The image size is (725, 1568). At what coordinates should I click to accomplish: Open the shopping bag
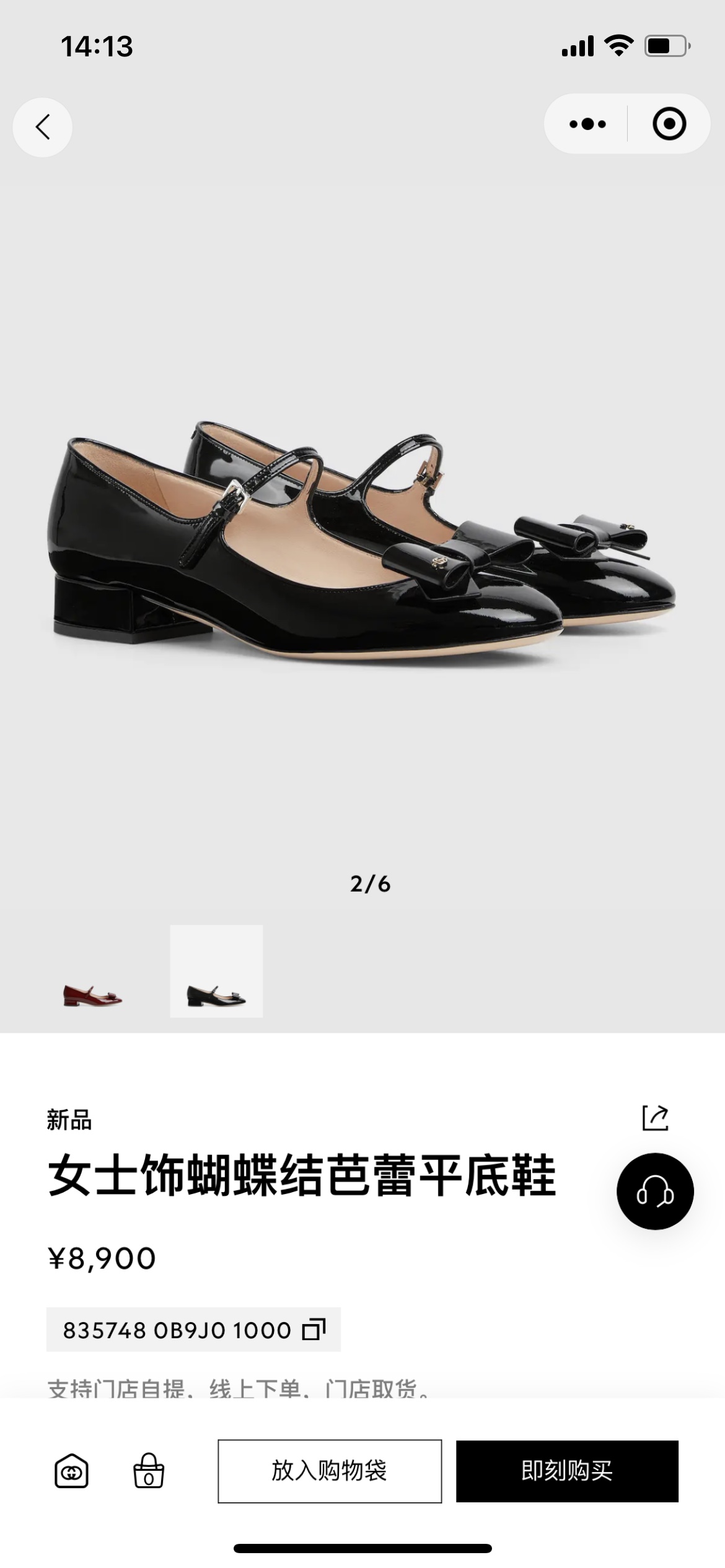[149, 1471]
